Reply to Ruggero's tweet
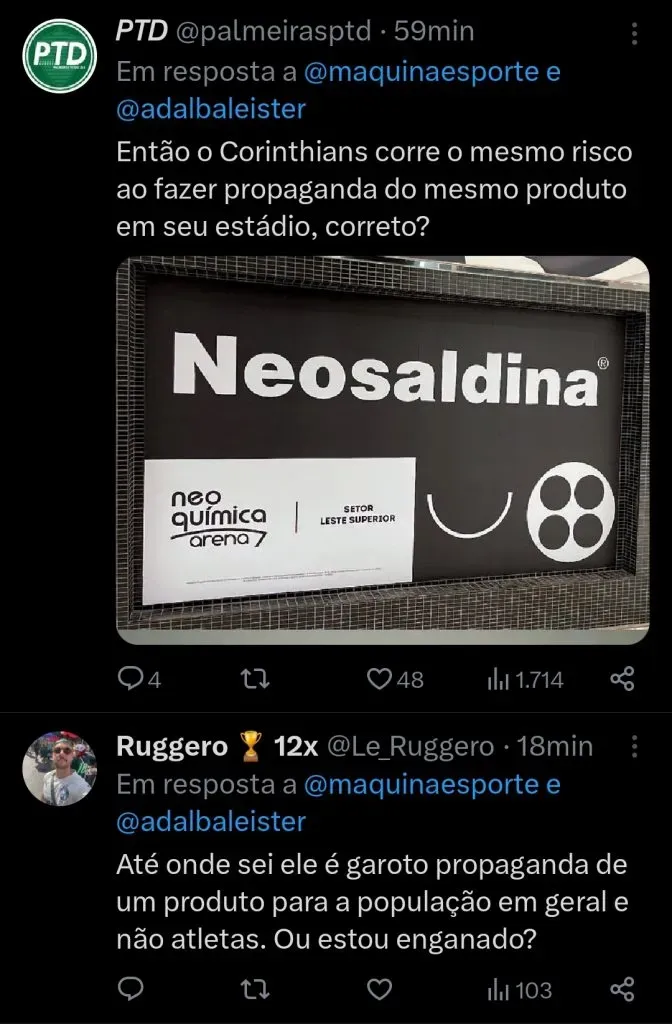 coord(131,990)
